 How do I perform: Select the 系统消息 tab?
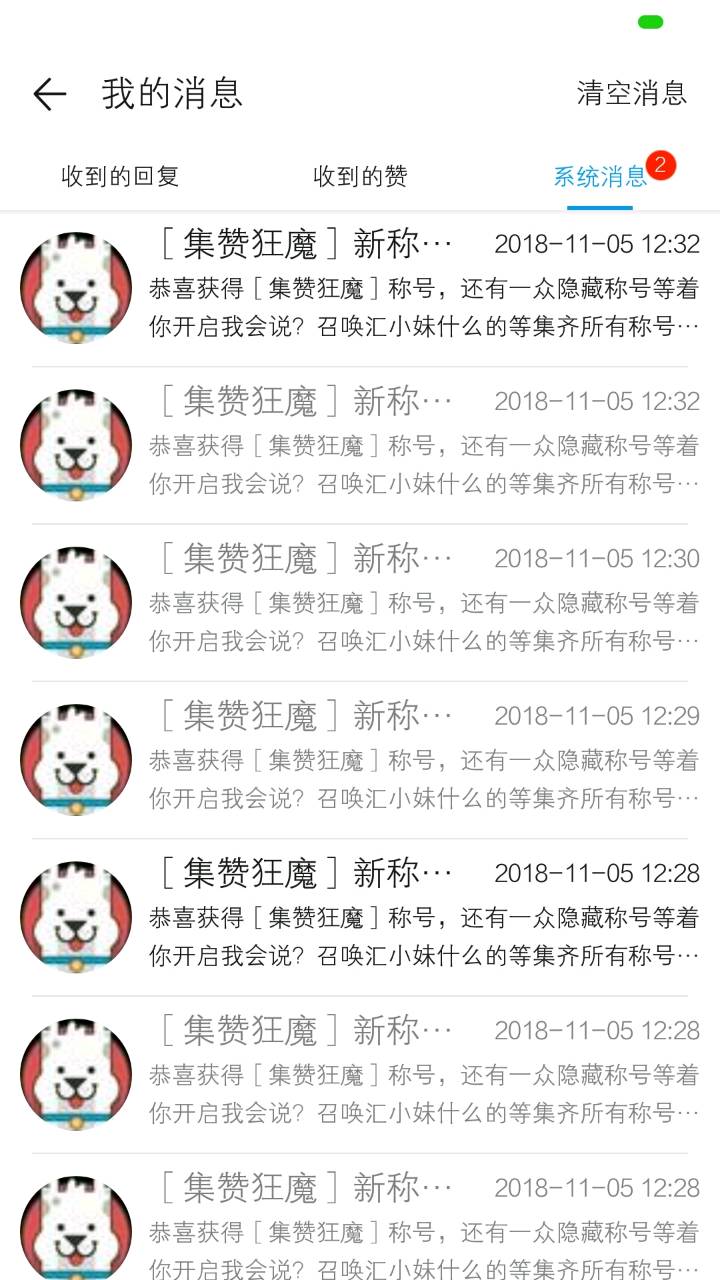click(x=600, y=177)
